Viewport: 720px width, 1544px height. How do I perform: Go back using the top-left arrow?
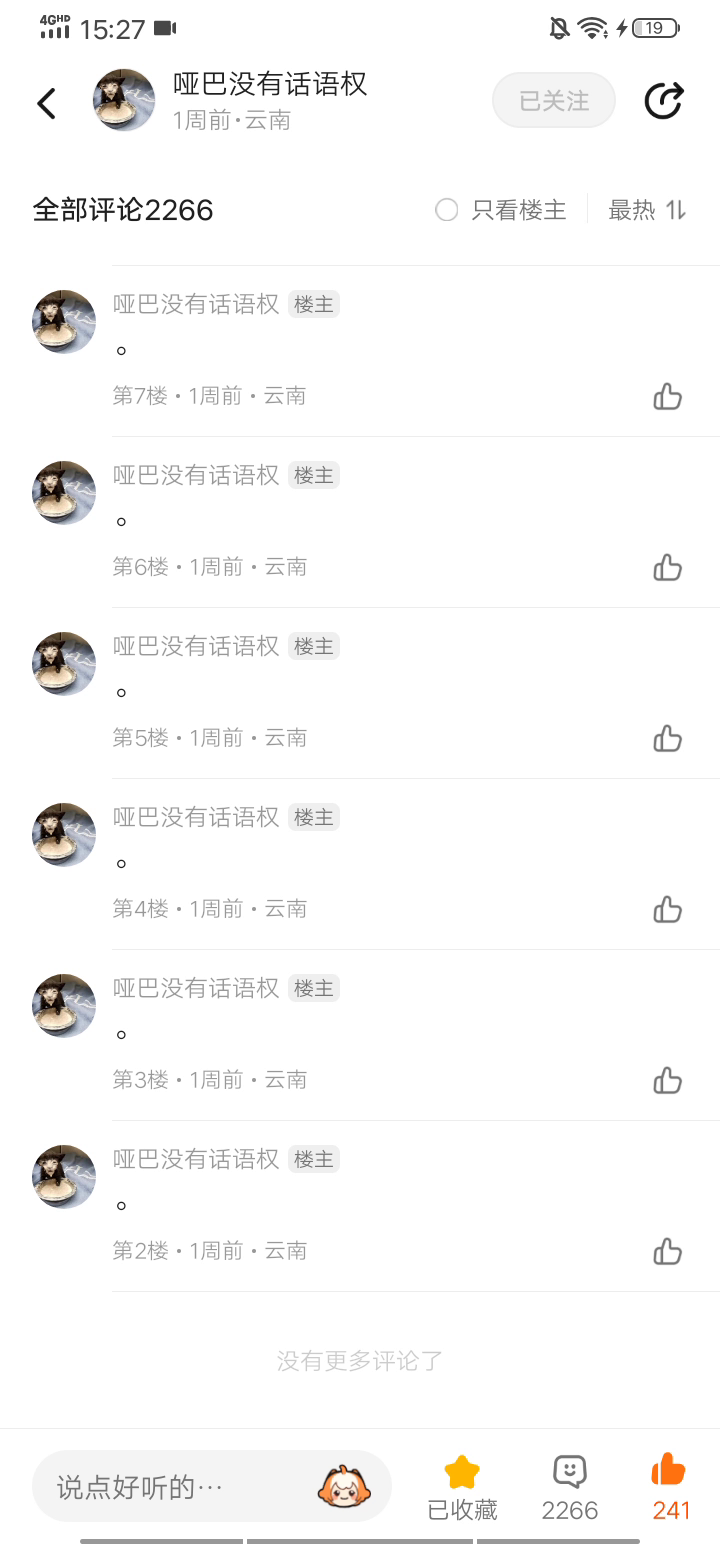coord(46,103)
